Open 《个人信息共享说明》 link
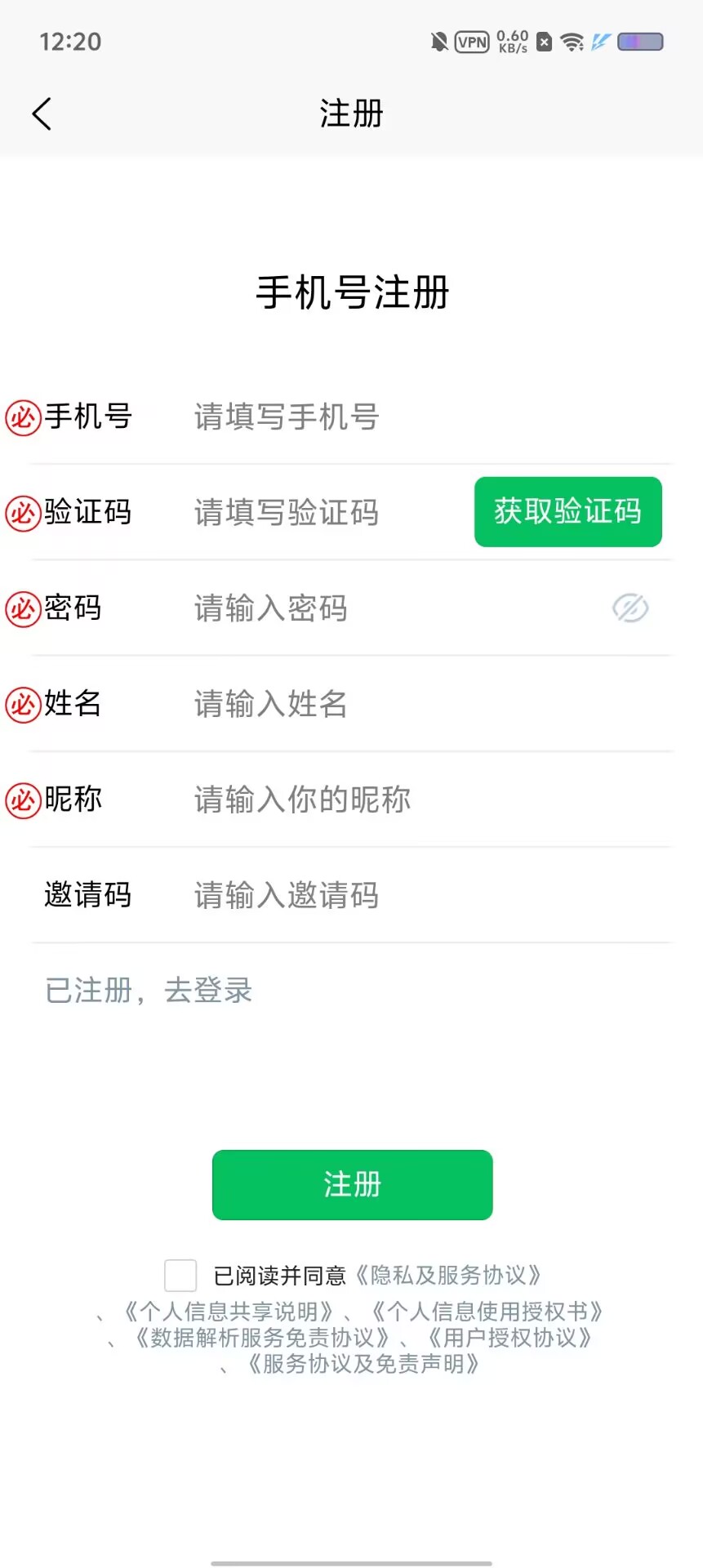Screen dimensions: 703x1568 pyautogui.click(x=228, y=1312)
